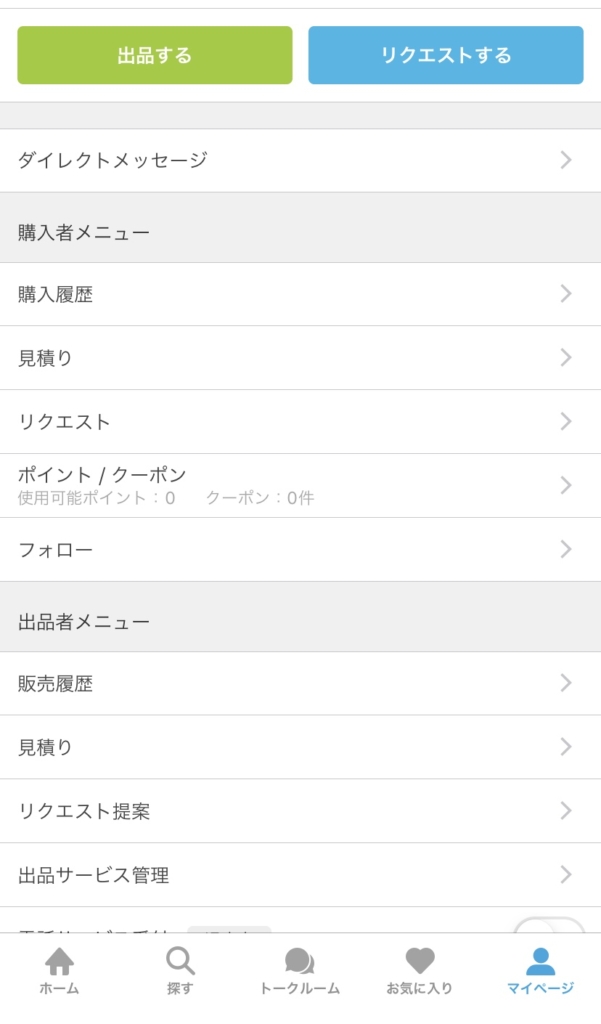The width and height of the screenshot is (601, 1024).
Task: Open 購入履歴 in the buyer menu
Action: [x=300, y=294]
